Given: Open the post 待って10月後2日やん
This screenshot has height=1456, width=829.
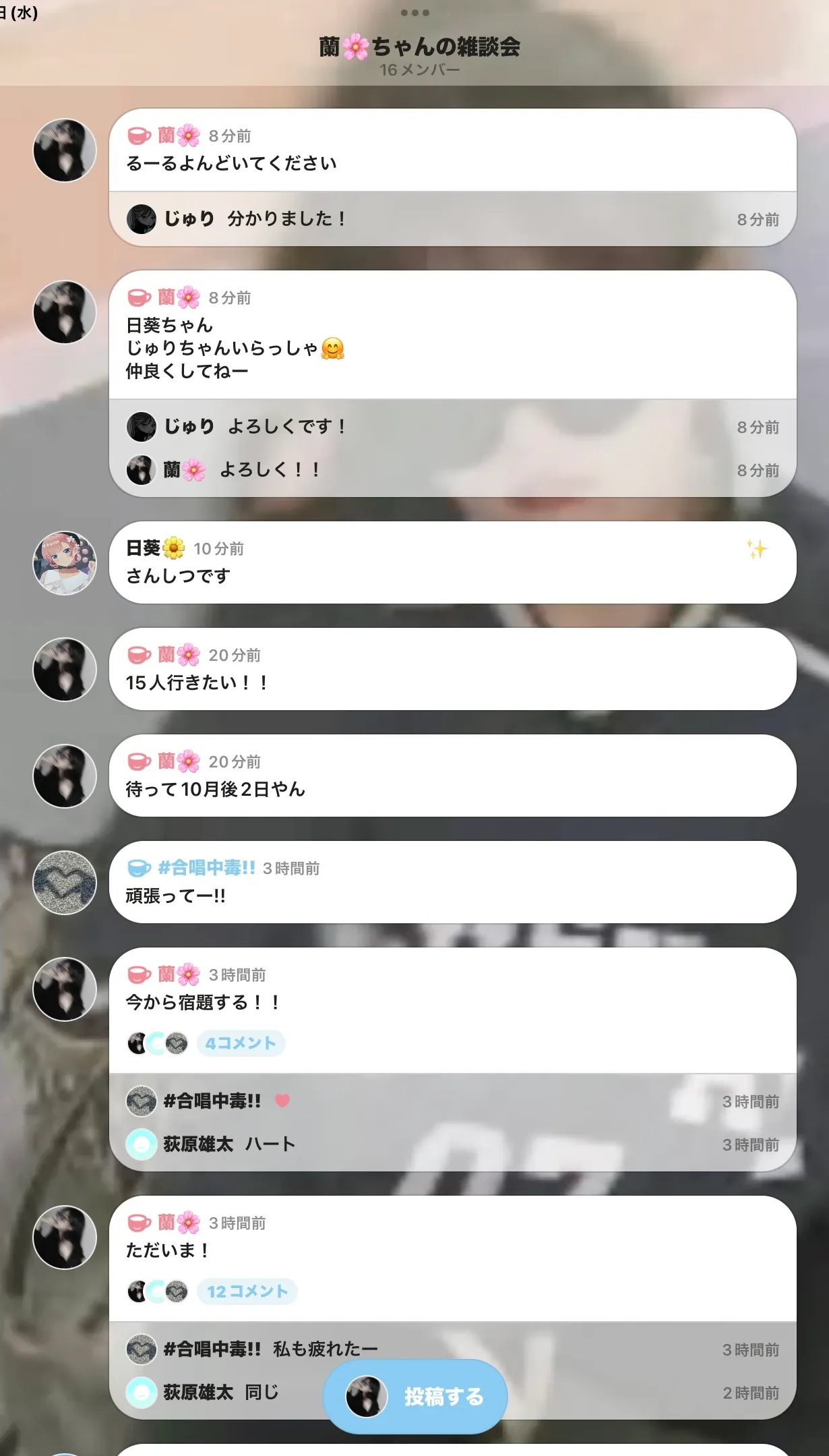Looking at the screenshot, I should tap(453, 776).
